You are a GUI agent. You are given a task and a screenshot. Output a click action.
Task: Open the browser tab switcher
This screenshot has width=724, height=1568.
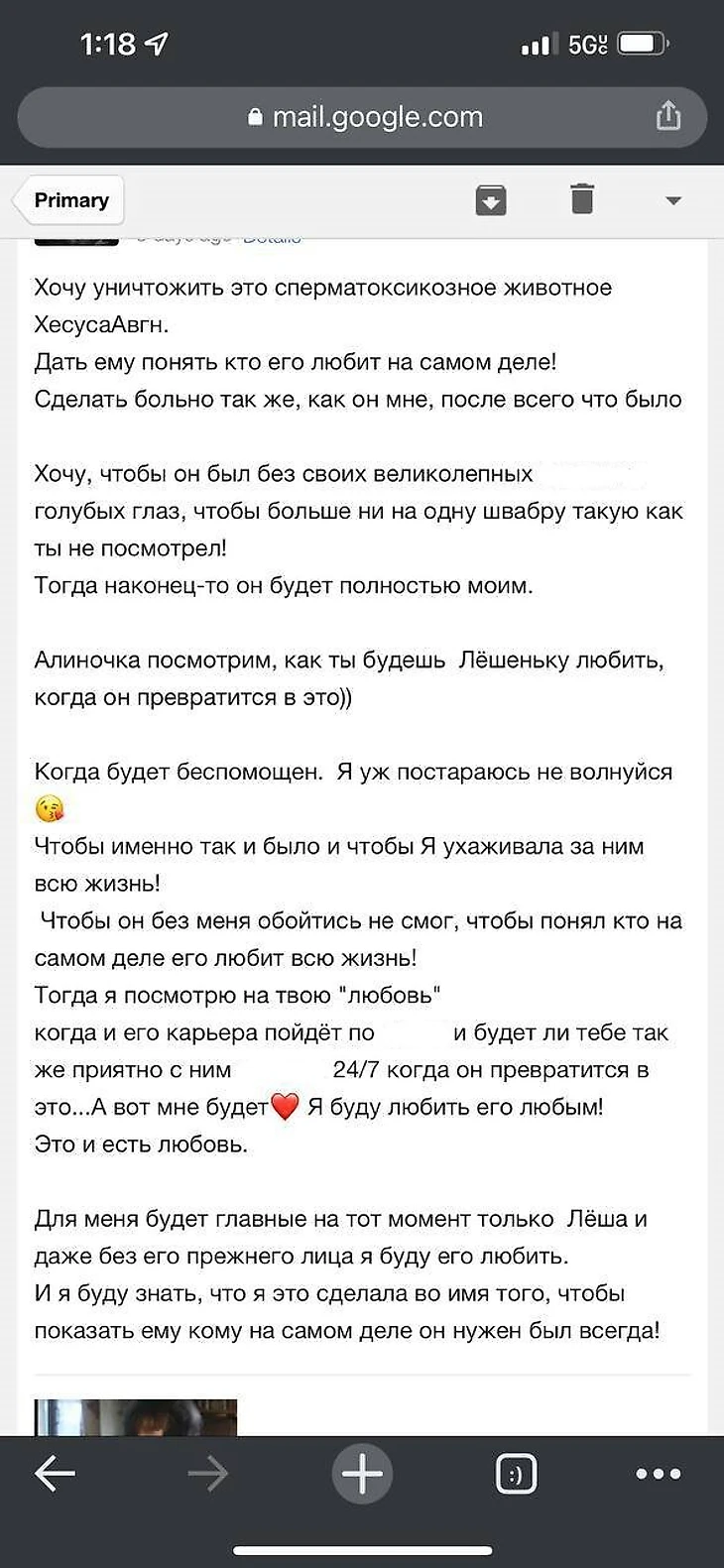click(x=515, y=1474)
